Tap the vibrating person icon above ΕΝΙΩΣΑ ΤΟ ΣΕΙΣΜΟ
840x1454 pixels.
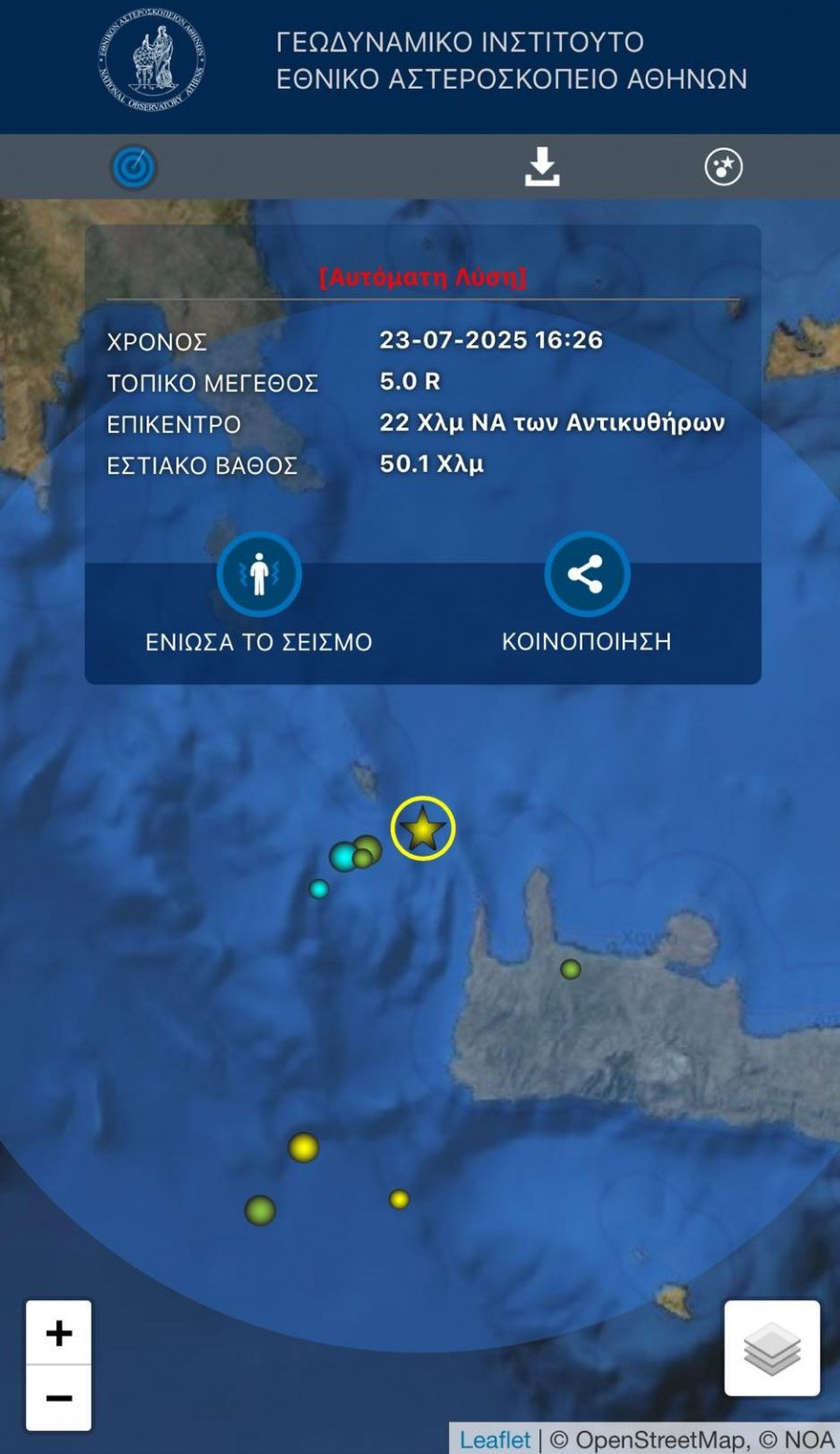259,576
